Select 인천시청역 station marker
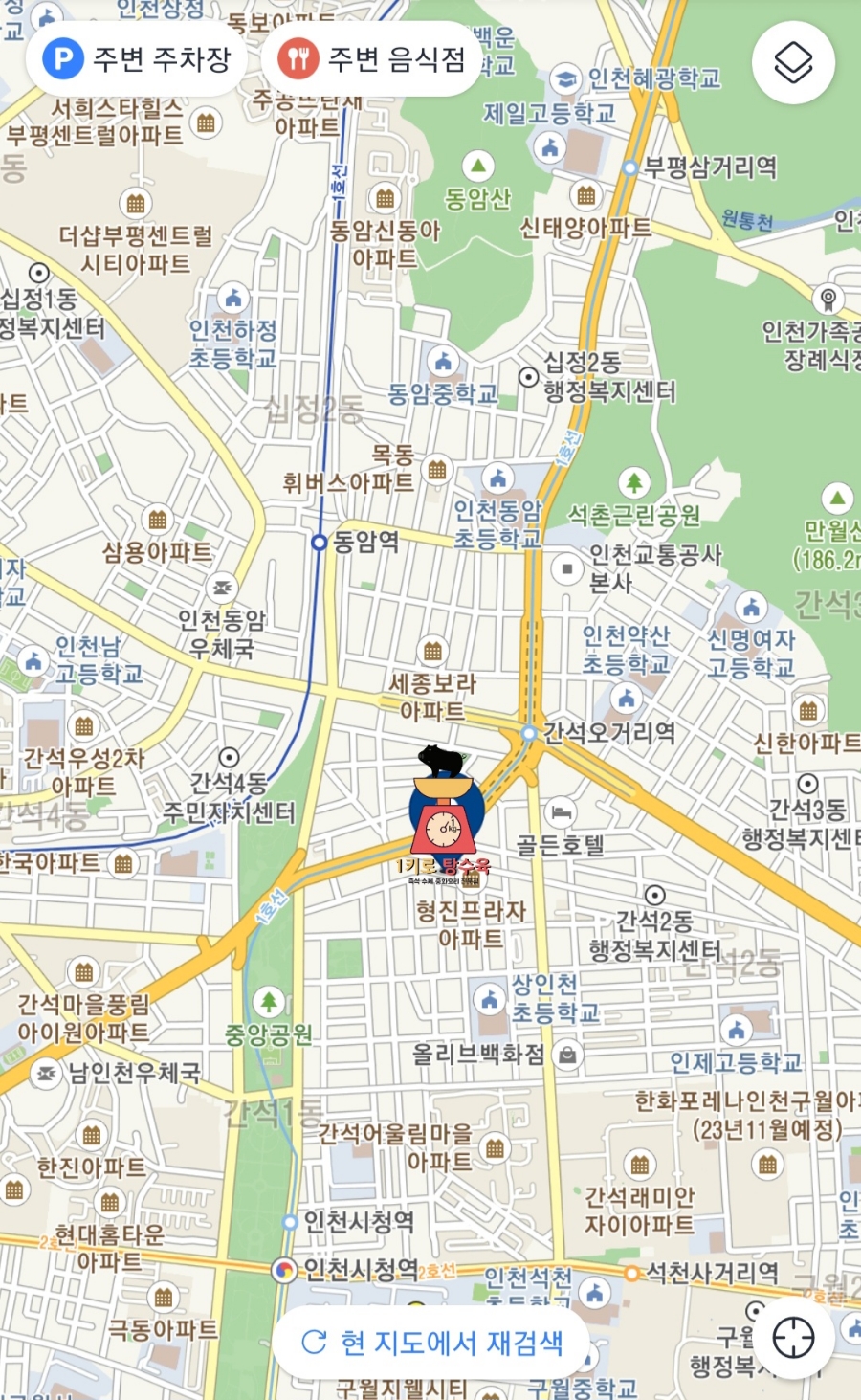The image size is (861, 1400). coord(284,1270)
